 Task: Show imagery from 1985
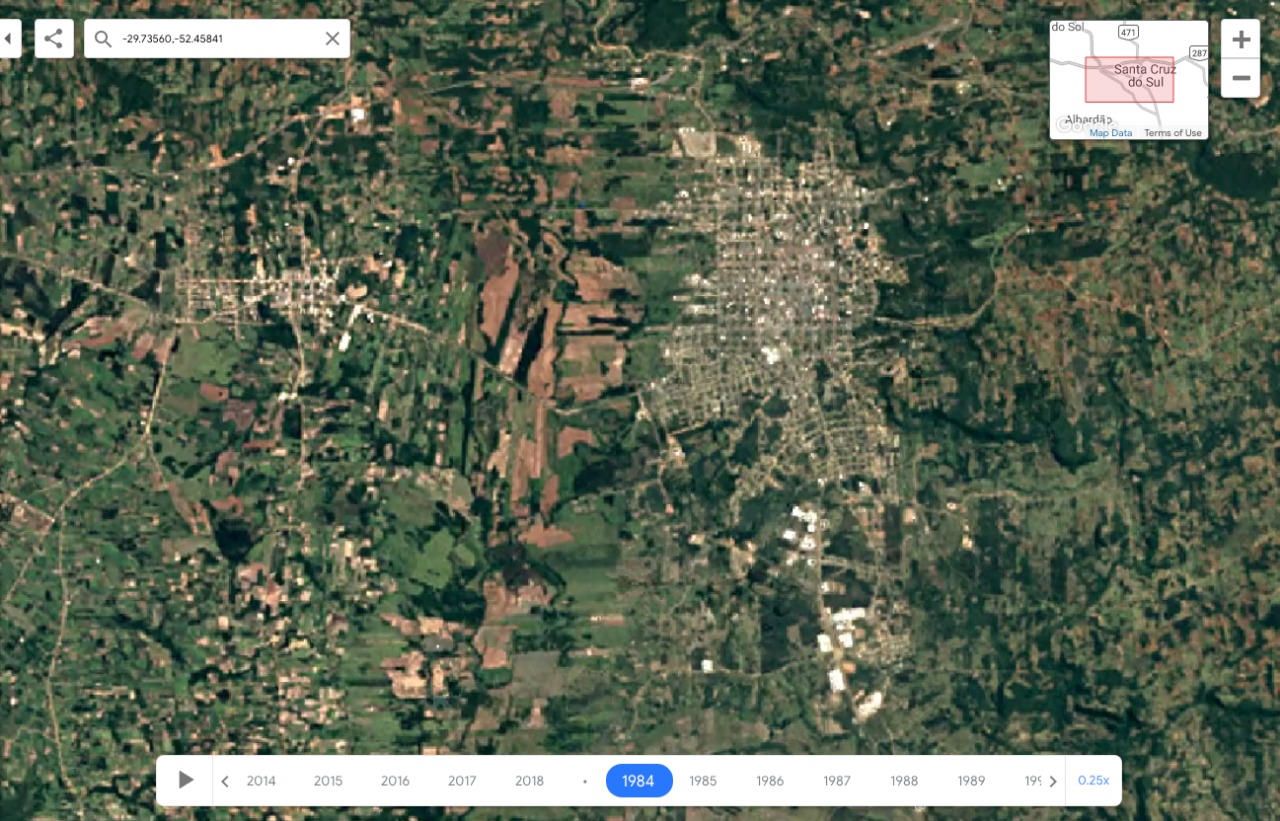[703, 781]
